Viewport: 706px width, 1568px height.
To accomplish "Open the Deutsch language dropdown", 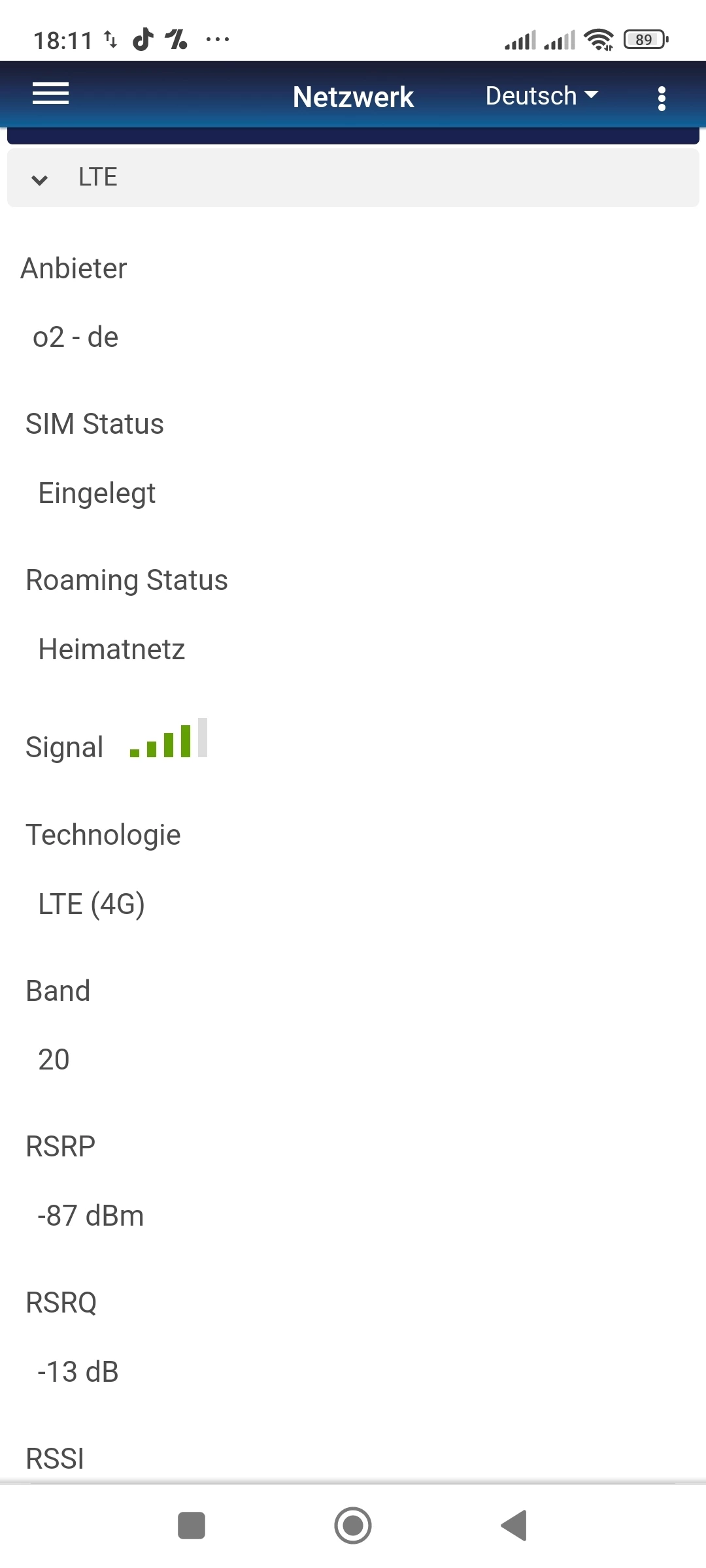I will pos(541,96).
